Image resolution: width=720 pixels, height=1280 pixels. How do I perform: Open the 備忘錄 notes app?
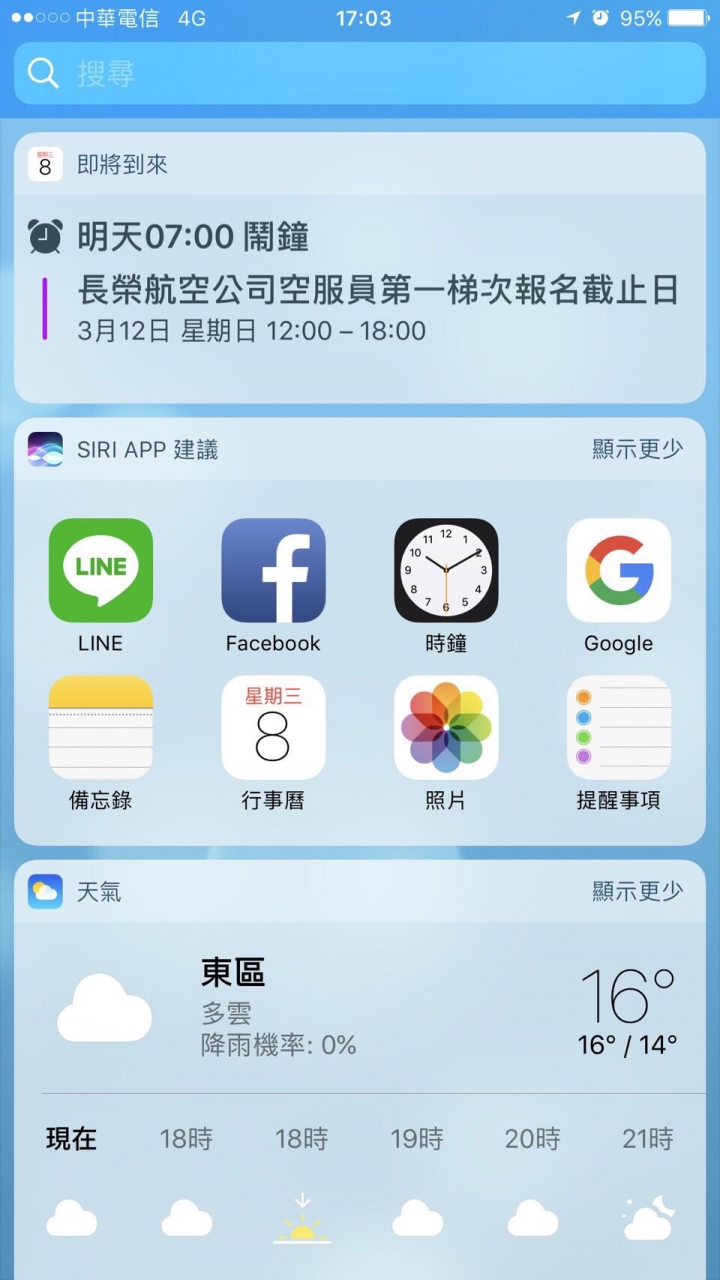[x=101, y=728]
